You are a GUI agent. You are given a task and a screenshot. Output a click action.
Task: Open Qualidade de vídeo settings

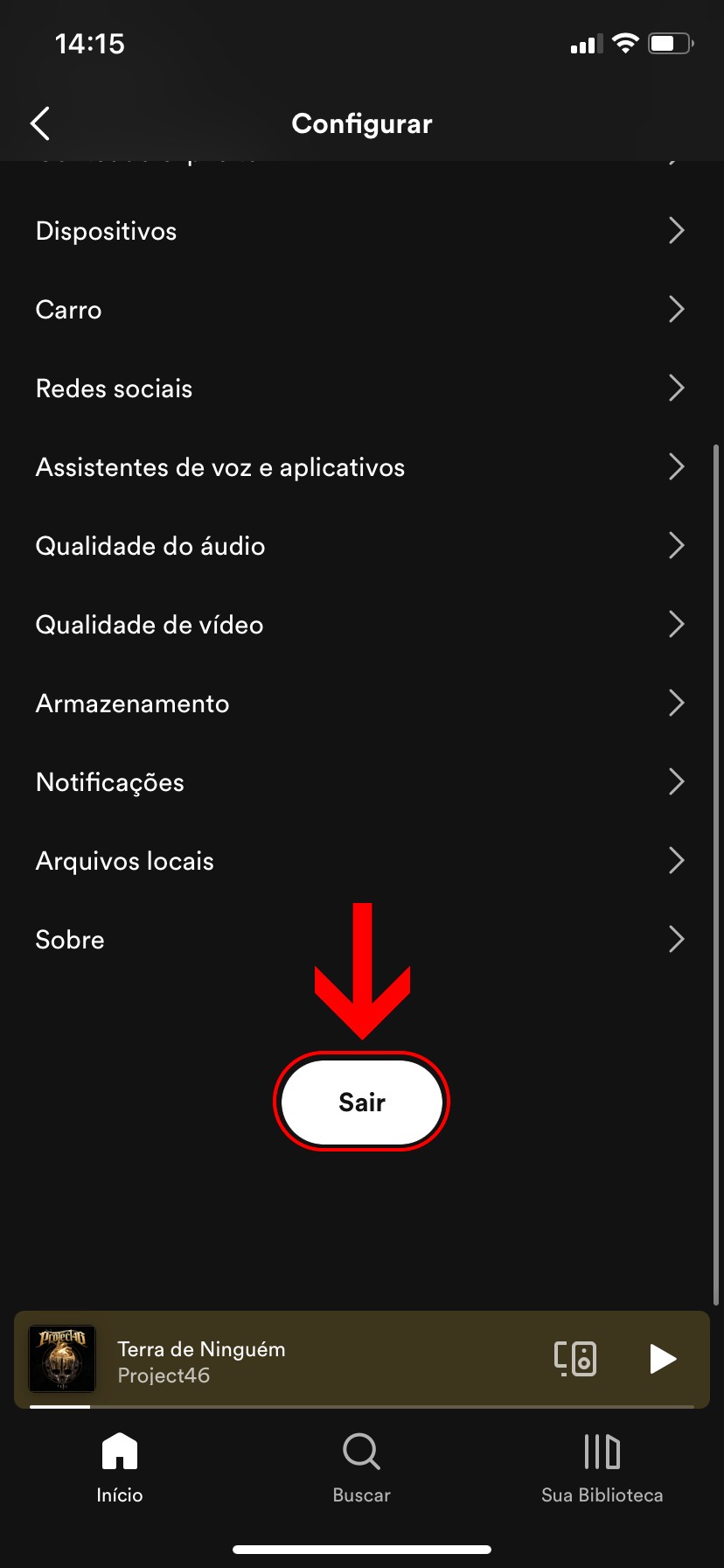click(360, 625)
